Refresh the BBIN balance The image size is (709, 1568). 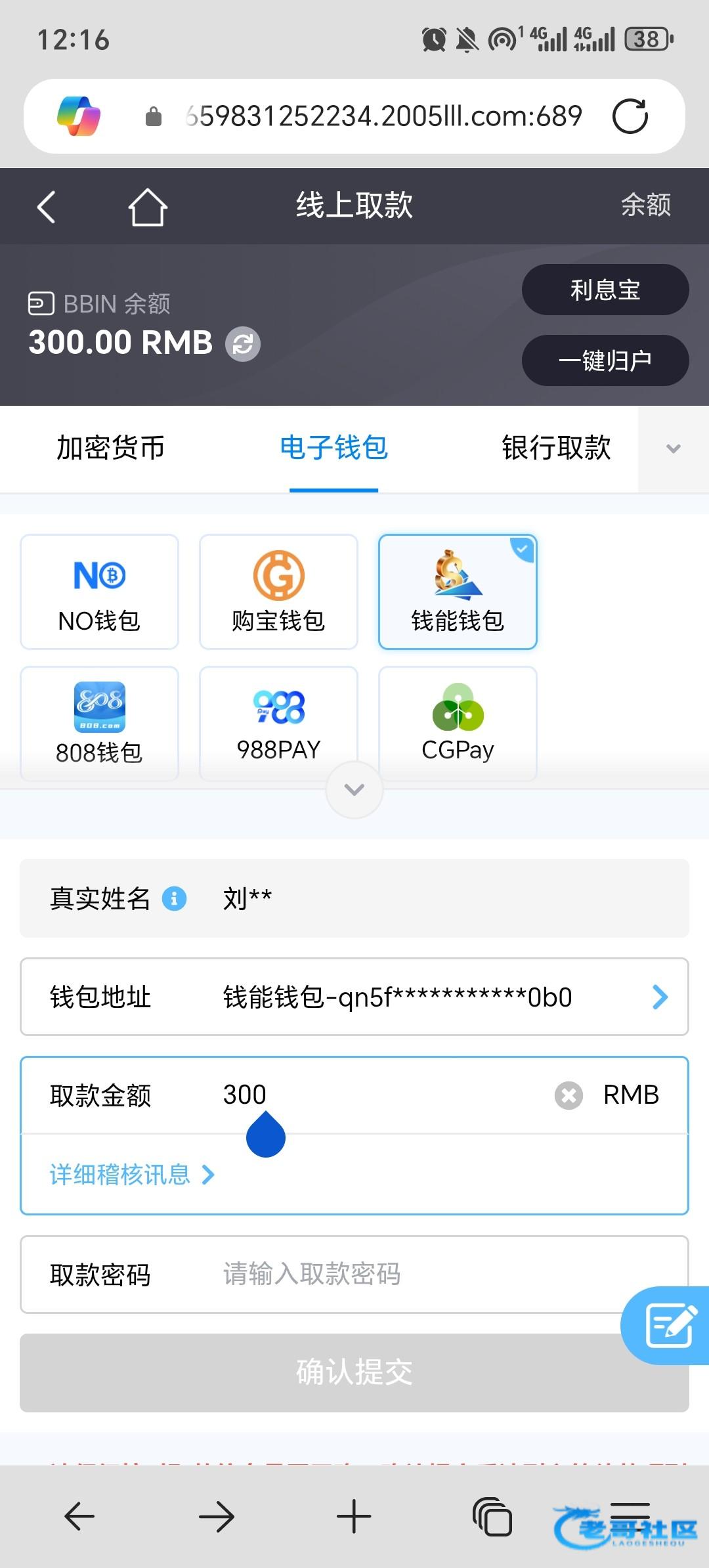pos(243,343)
